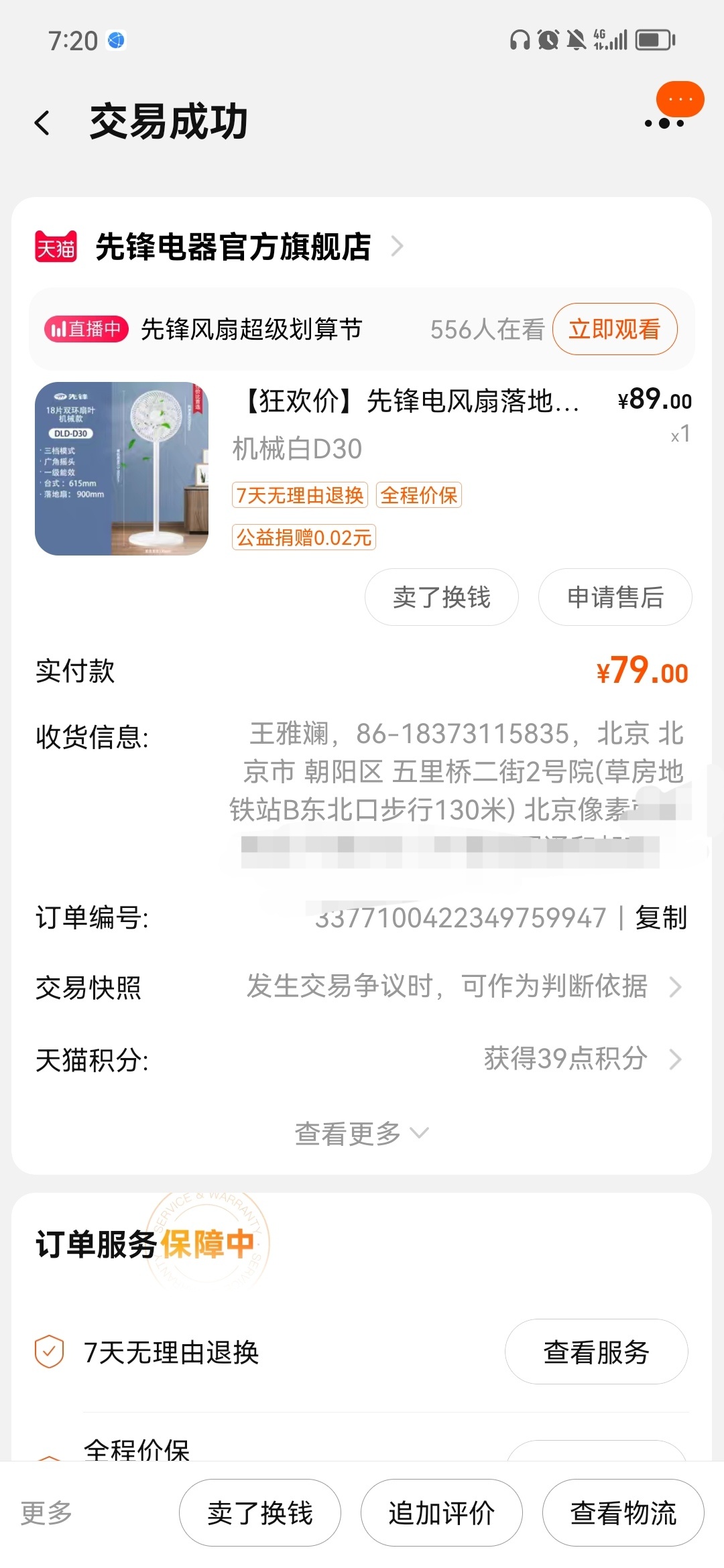Tap 追加评价 to add a review
The height and width of the screenshot is (1568, 724).
click(x=441, y=1512)
